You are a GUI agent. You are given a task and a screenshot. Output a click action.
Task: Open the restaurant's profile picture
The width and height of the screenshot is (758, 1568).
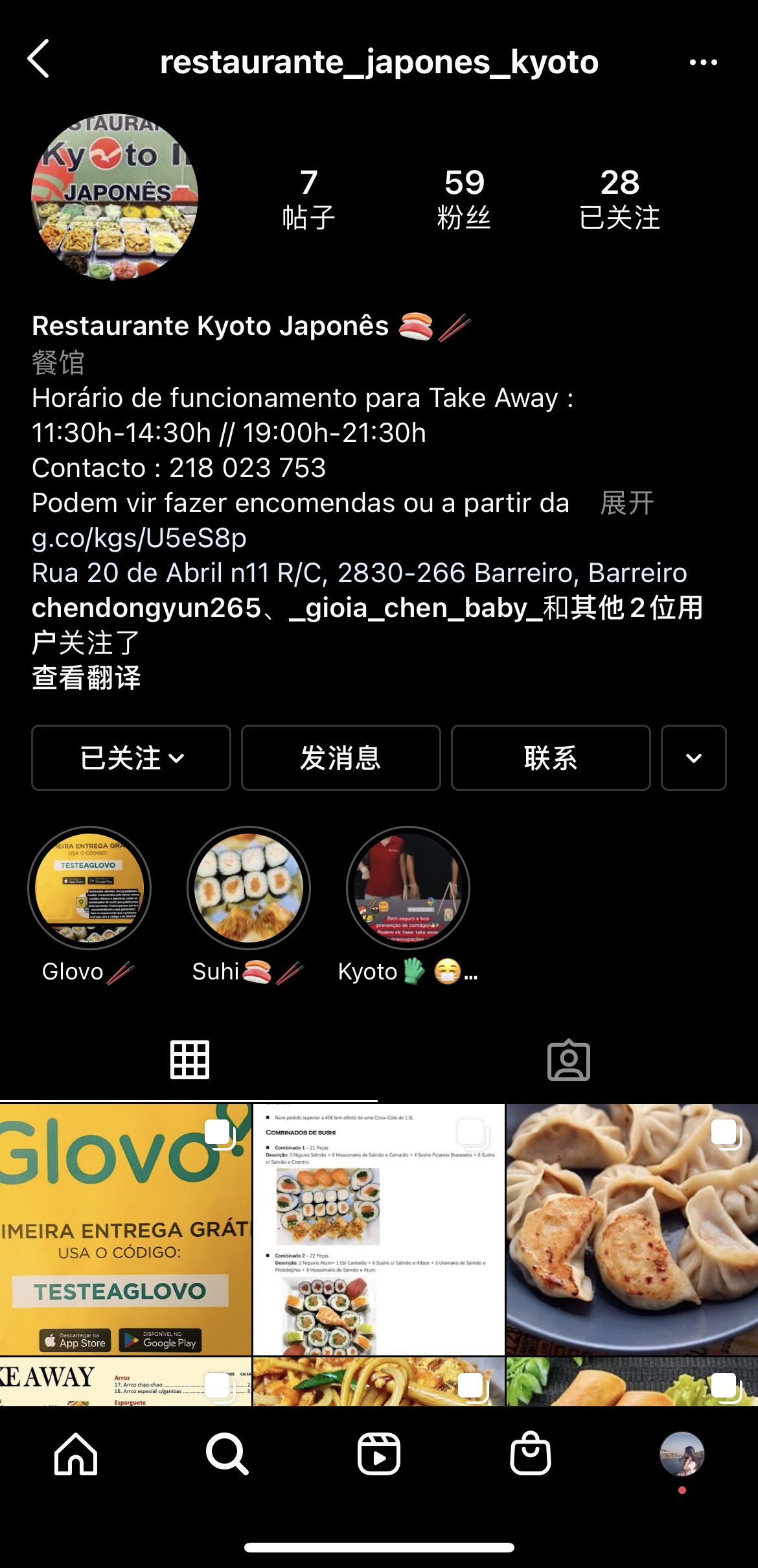[x=115, y=197]
